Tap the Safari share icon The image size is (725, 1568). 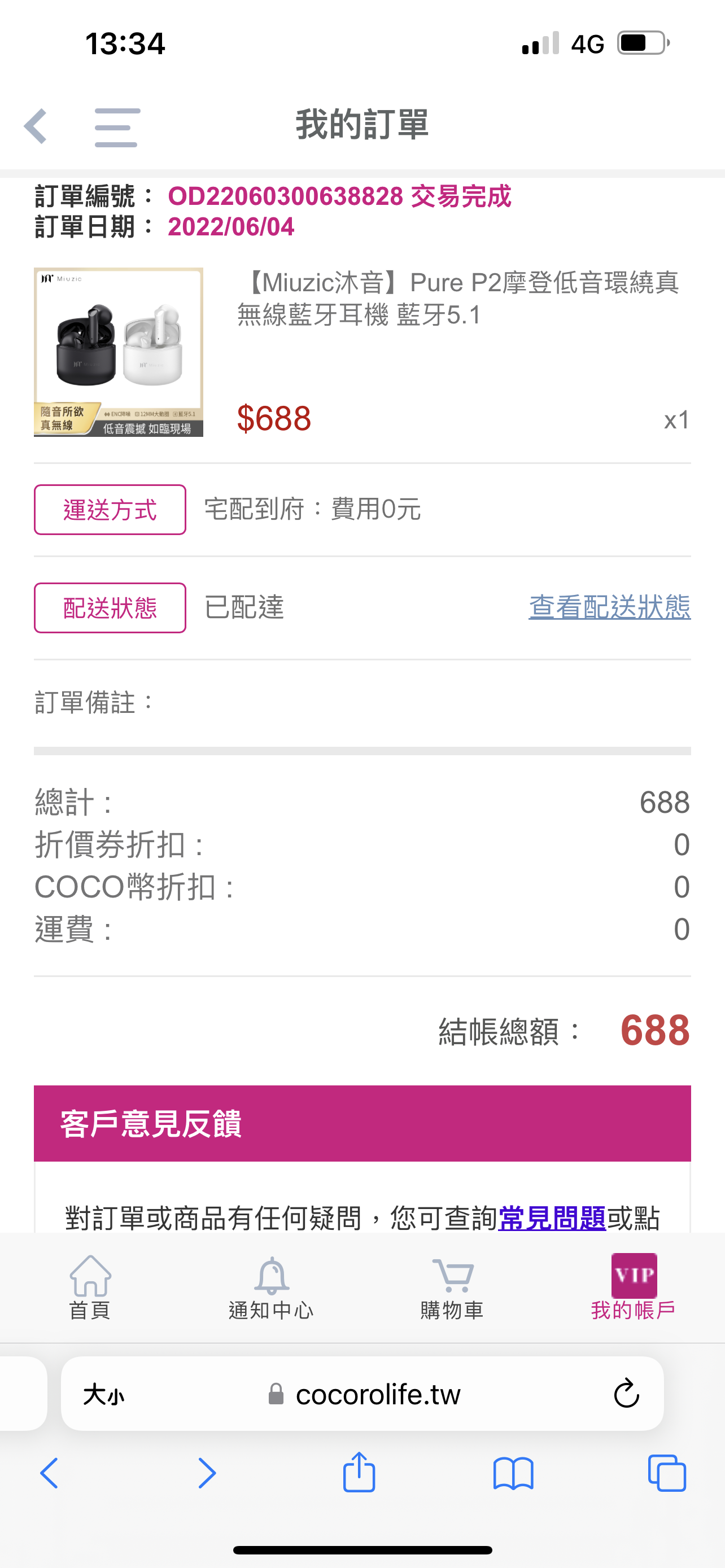(359, 1474)
